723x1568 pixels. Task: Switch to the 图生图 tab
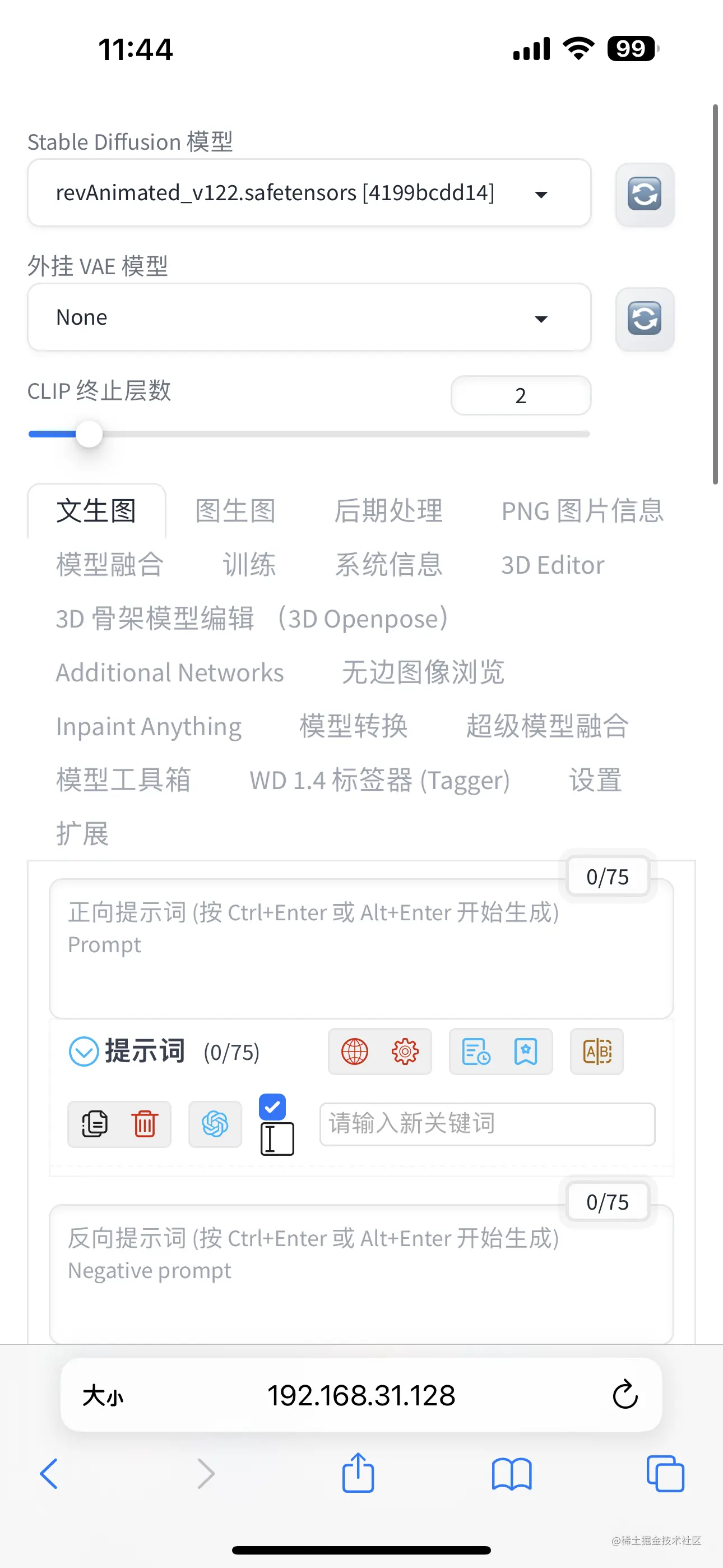[x=235, y=511]
